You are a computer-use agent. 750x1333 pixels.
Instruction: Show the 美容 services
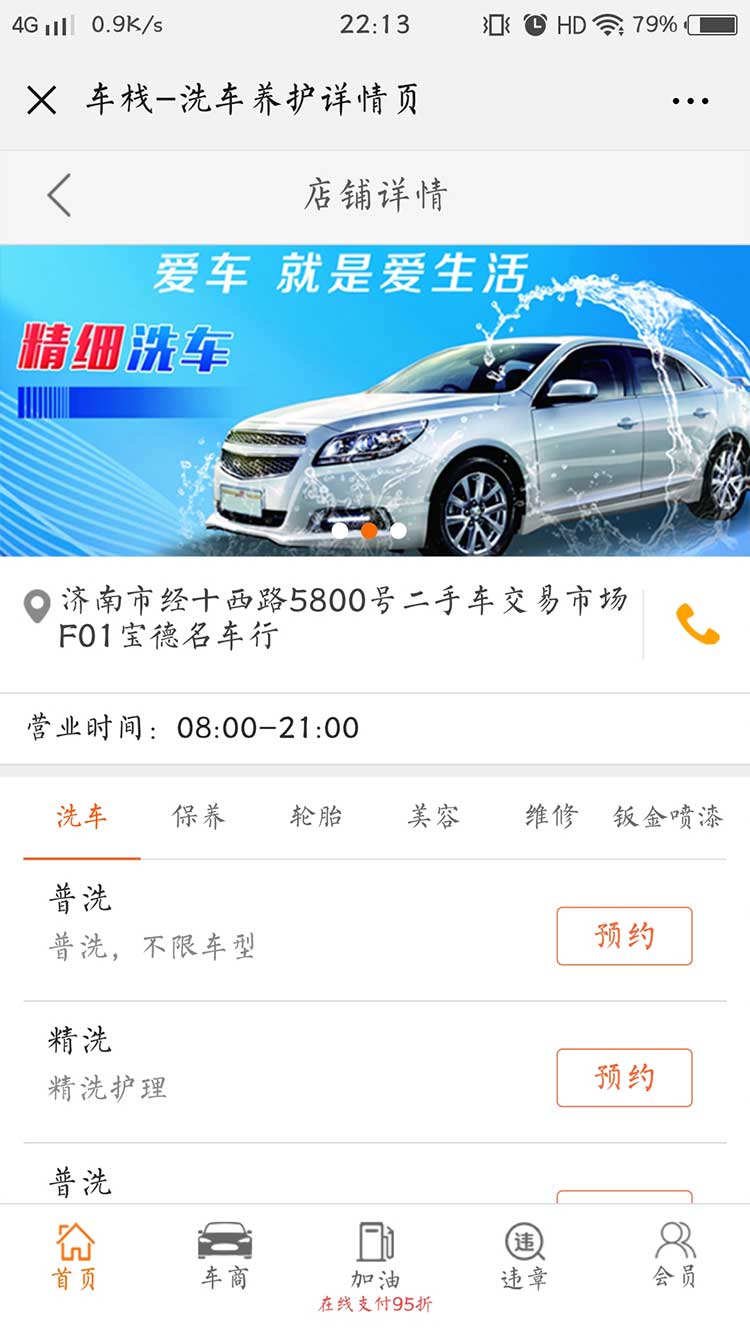433,817
